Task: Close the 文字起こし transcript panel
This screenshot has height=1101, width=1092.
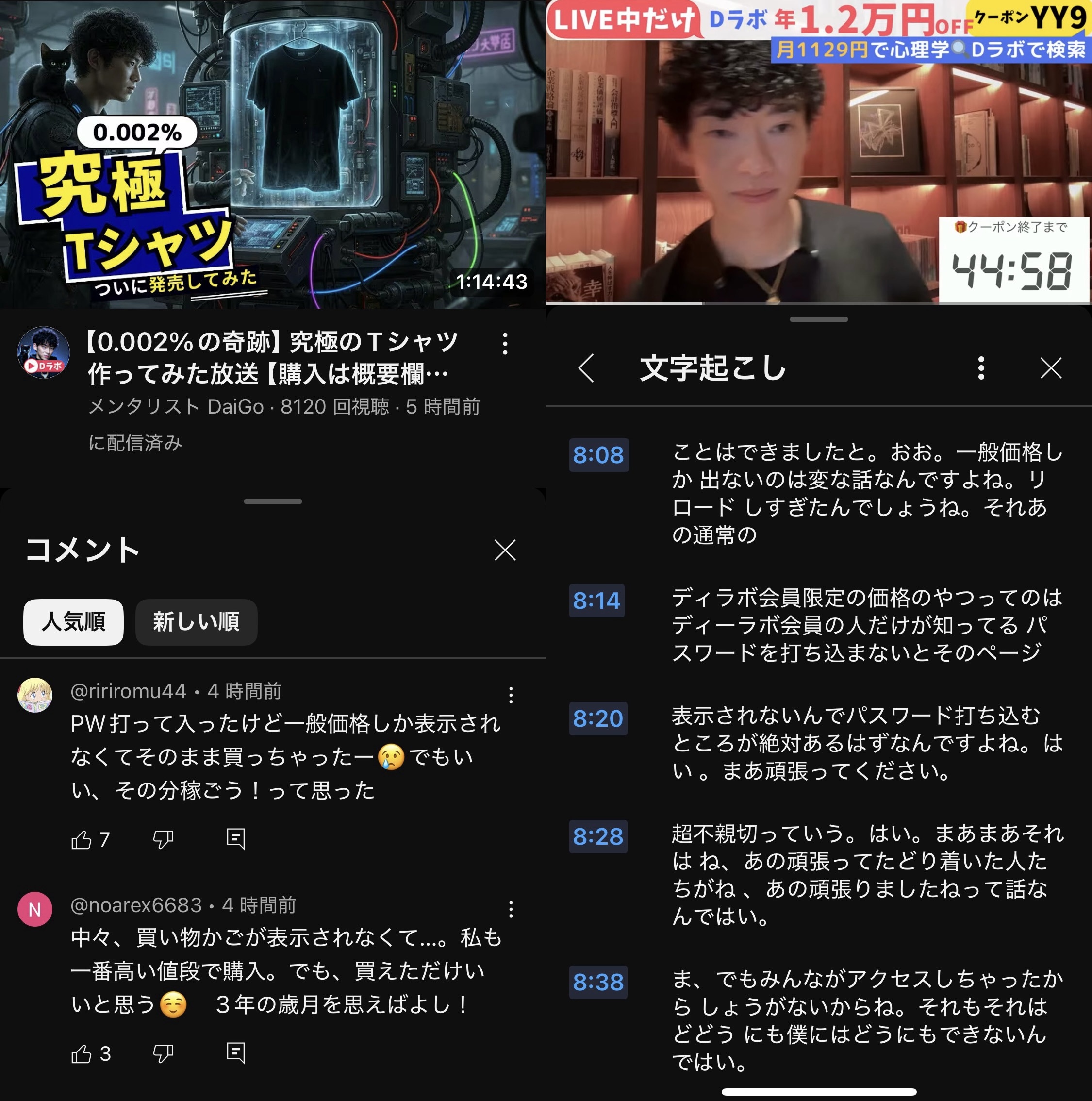Action: [x=1050, y=368]
